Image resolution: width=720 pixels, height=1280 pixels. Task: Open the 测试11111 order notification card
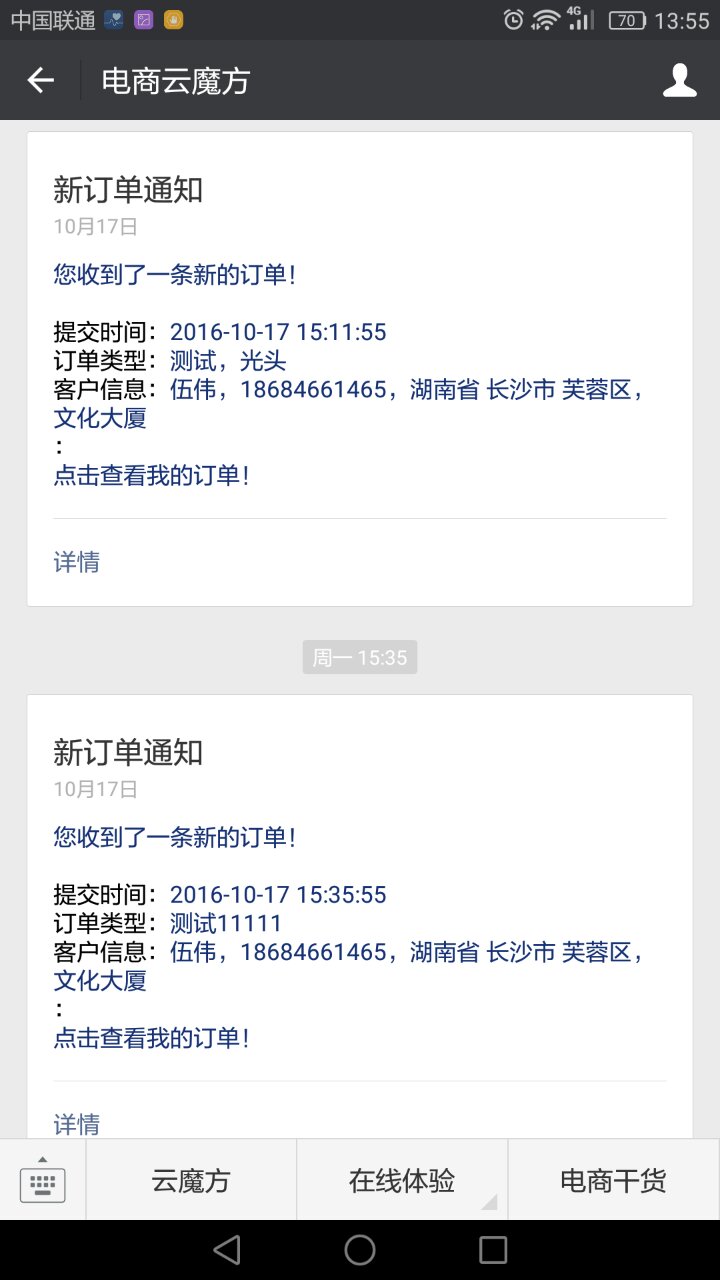(x=359, y=900)
